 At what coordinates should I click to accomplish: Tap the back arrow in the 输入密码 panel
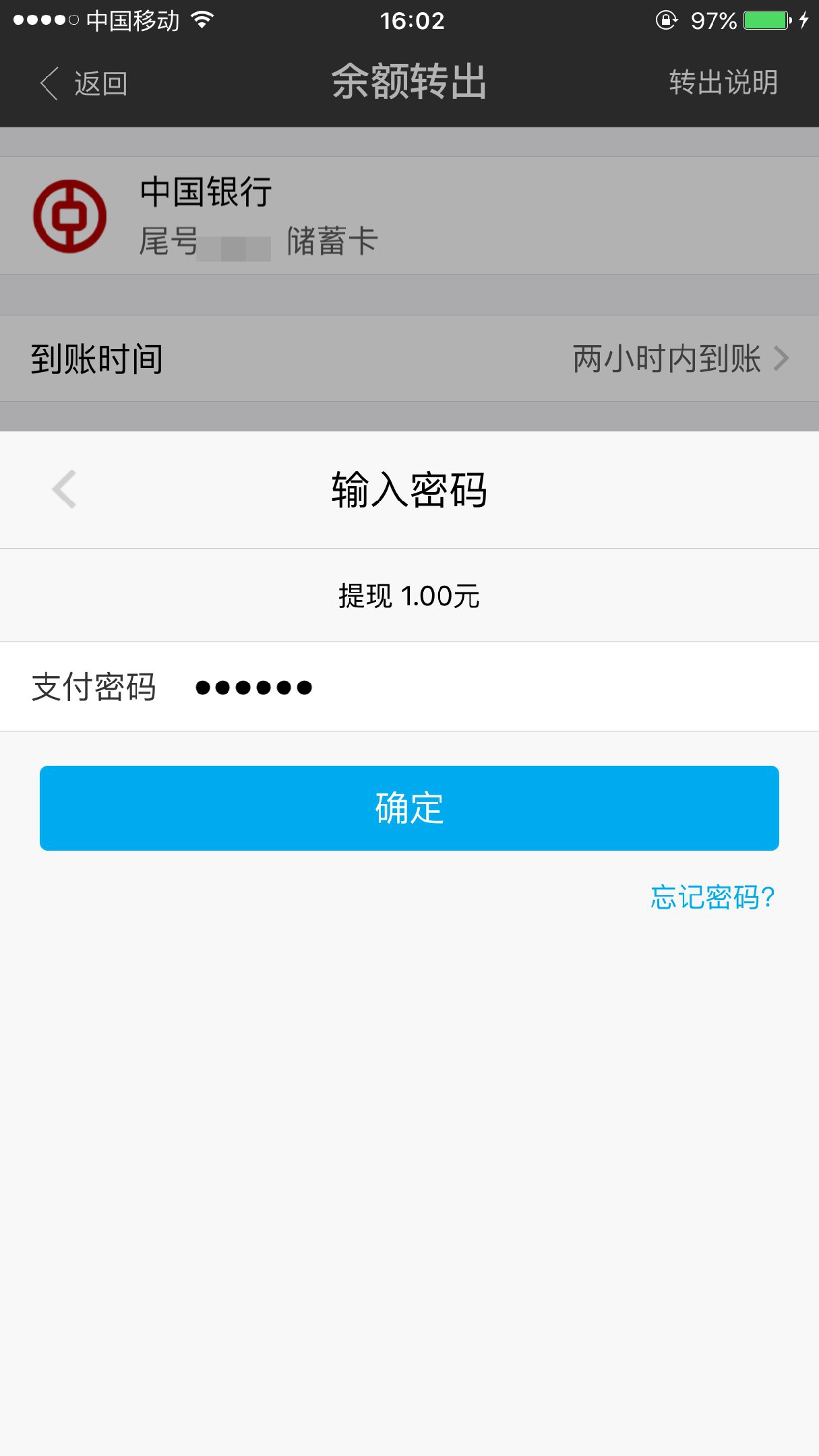pos(65,489)
